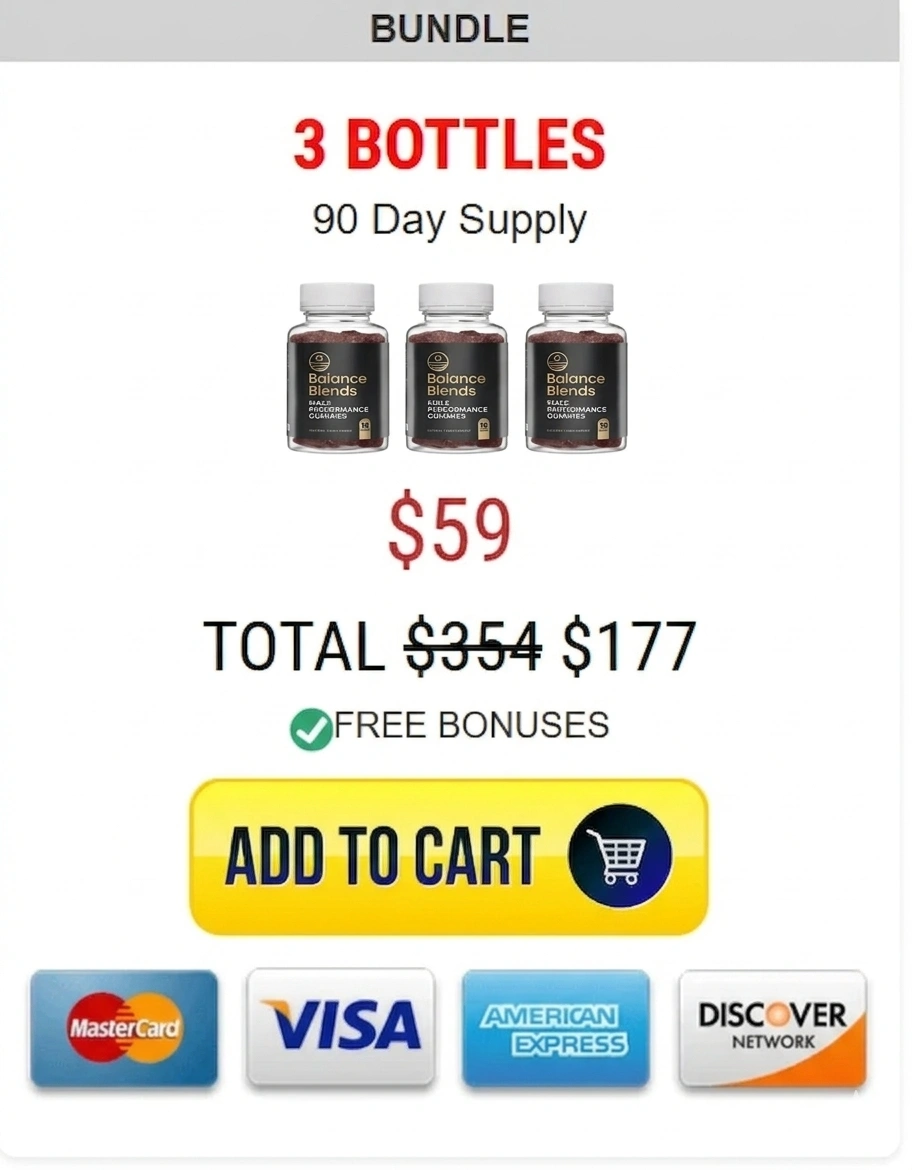Image resolution: width=912 pixels, height=1170 pixels.
Task: Select the BUNDLE header tab
Action: [449, 27]
